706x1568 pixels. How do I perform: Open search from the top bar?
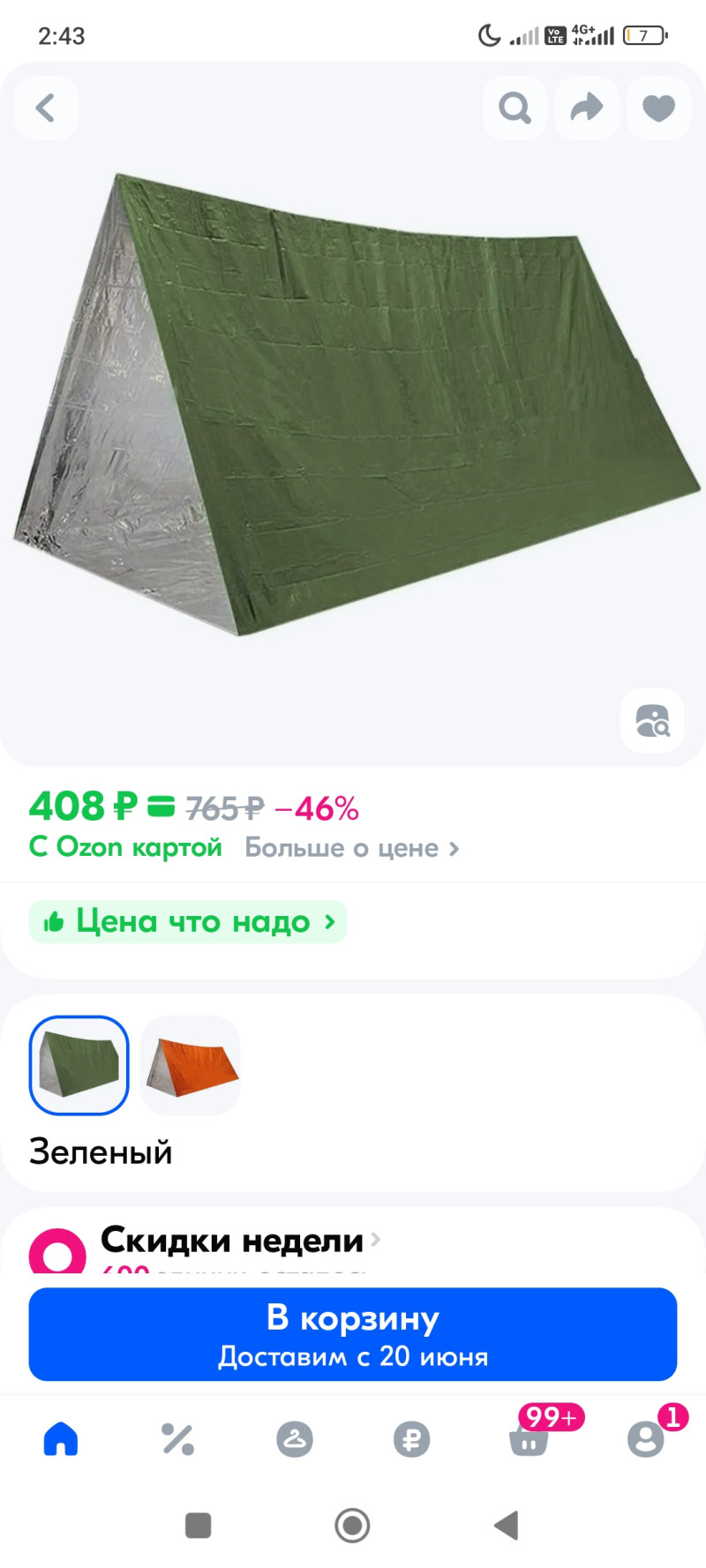point(514,108)
